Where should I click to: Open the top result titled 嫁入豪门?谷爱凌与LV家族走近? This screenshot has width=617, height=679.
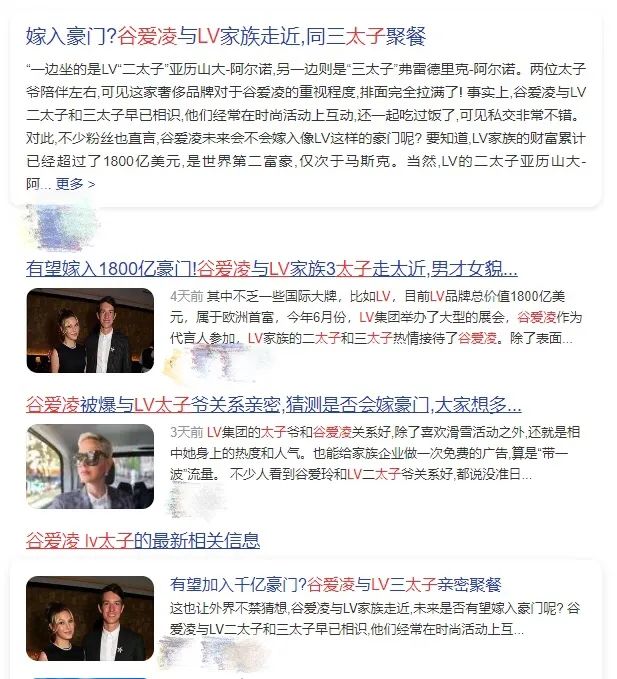[x=226, y=37]
